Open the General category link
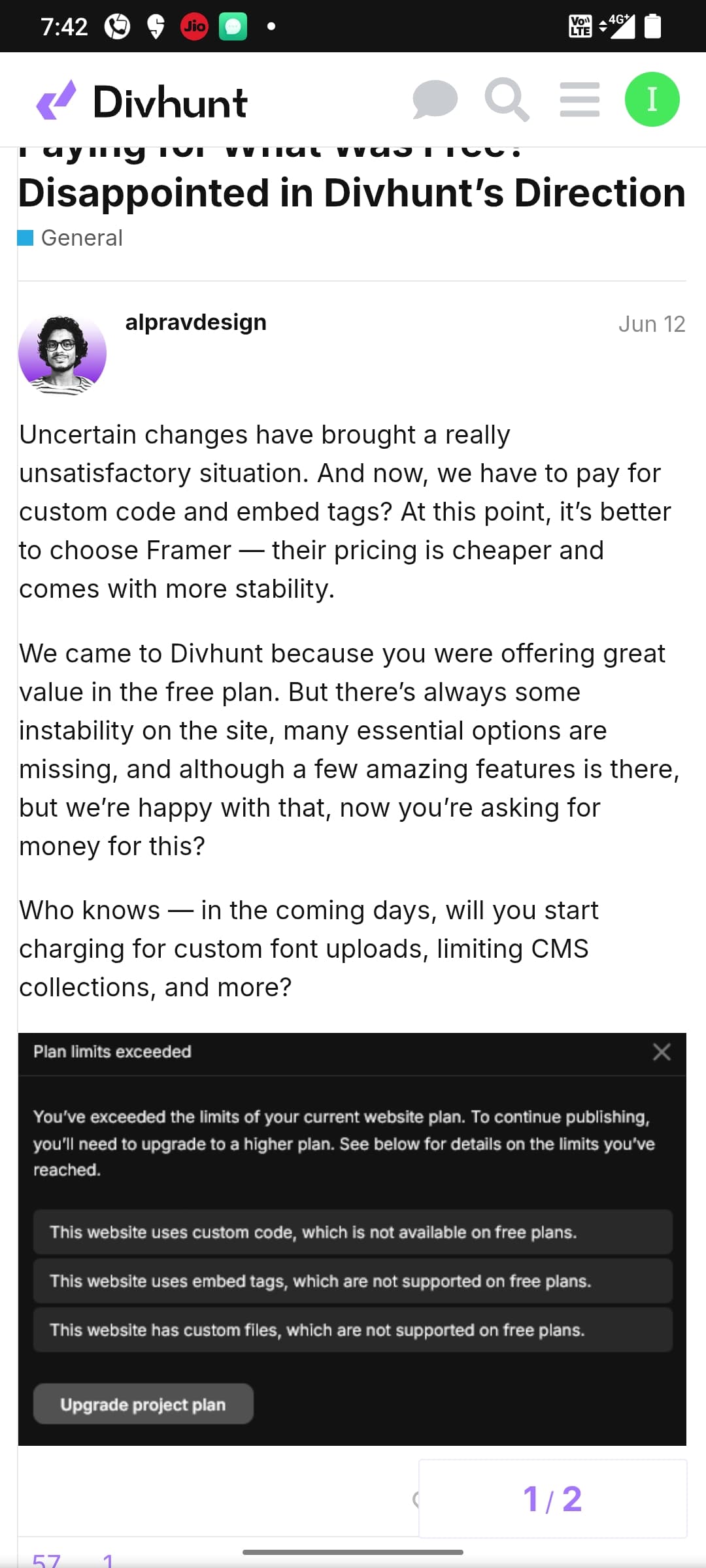Image resolution: width=706 pixels, height=1568 pixels. 81,238
